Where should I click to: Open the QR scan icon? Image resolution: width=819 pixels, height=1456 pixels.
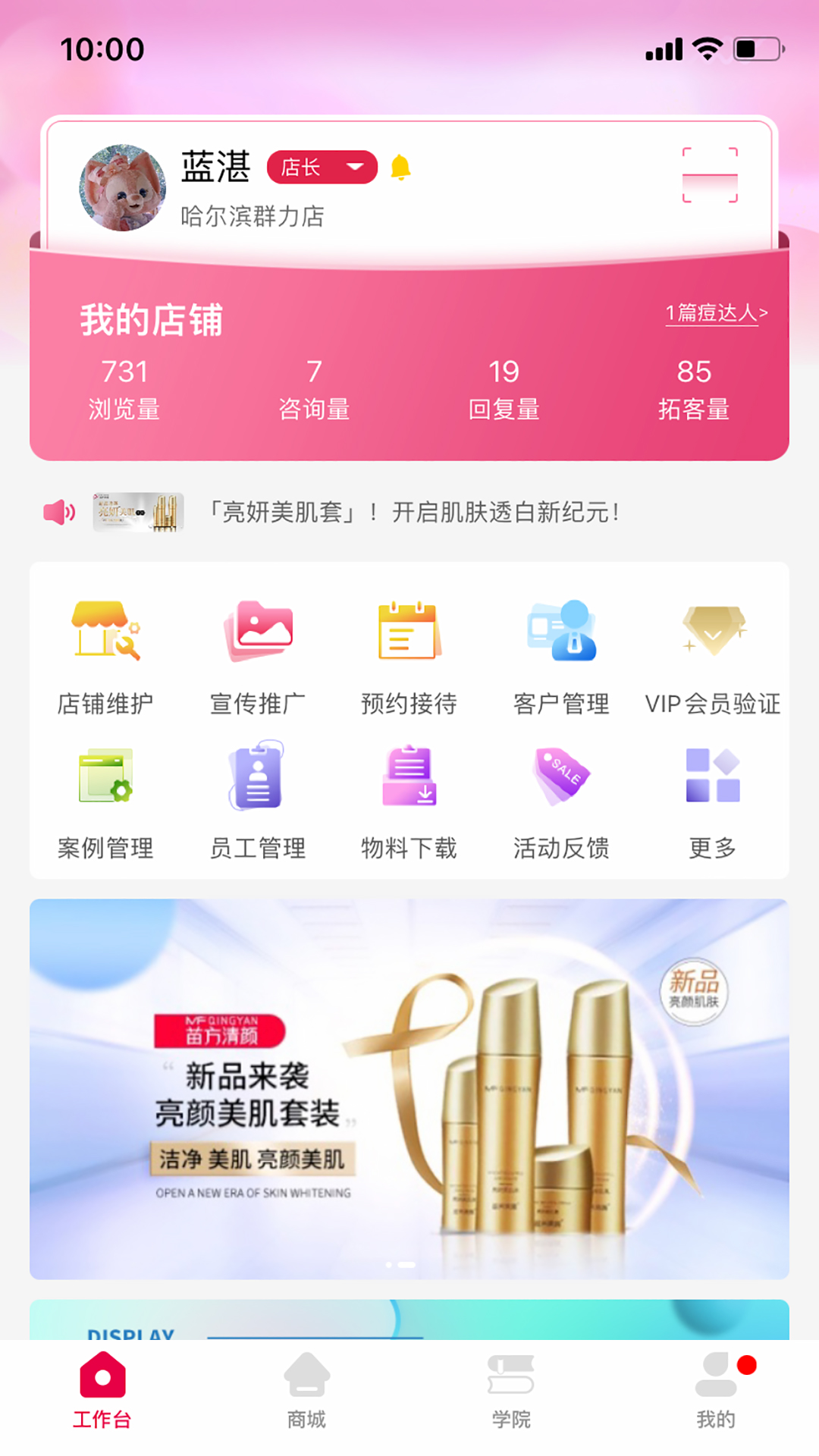710,175
